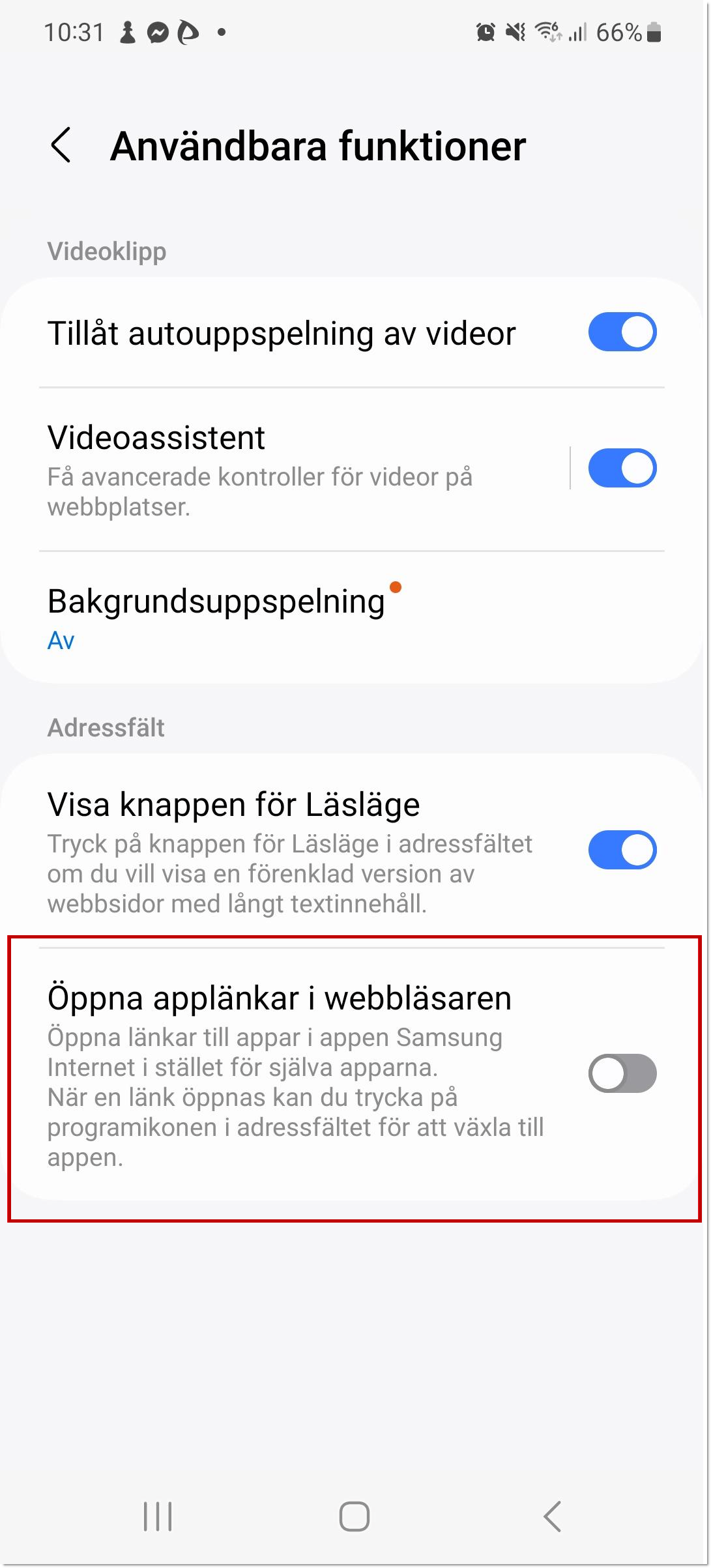
Task: Open recent apps from navigation bar
Action: pyautogui.click(x=158, y=1516)
